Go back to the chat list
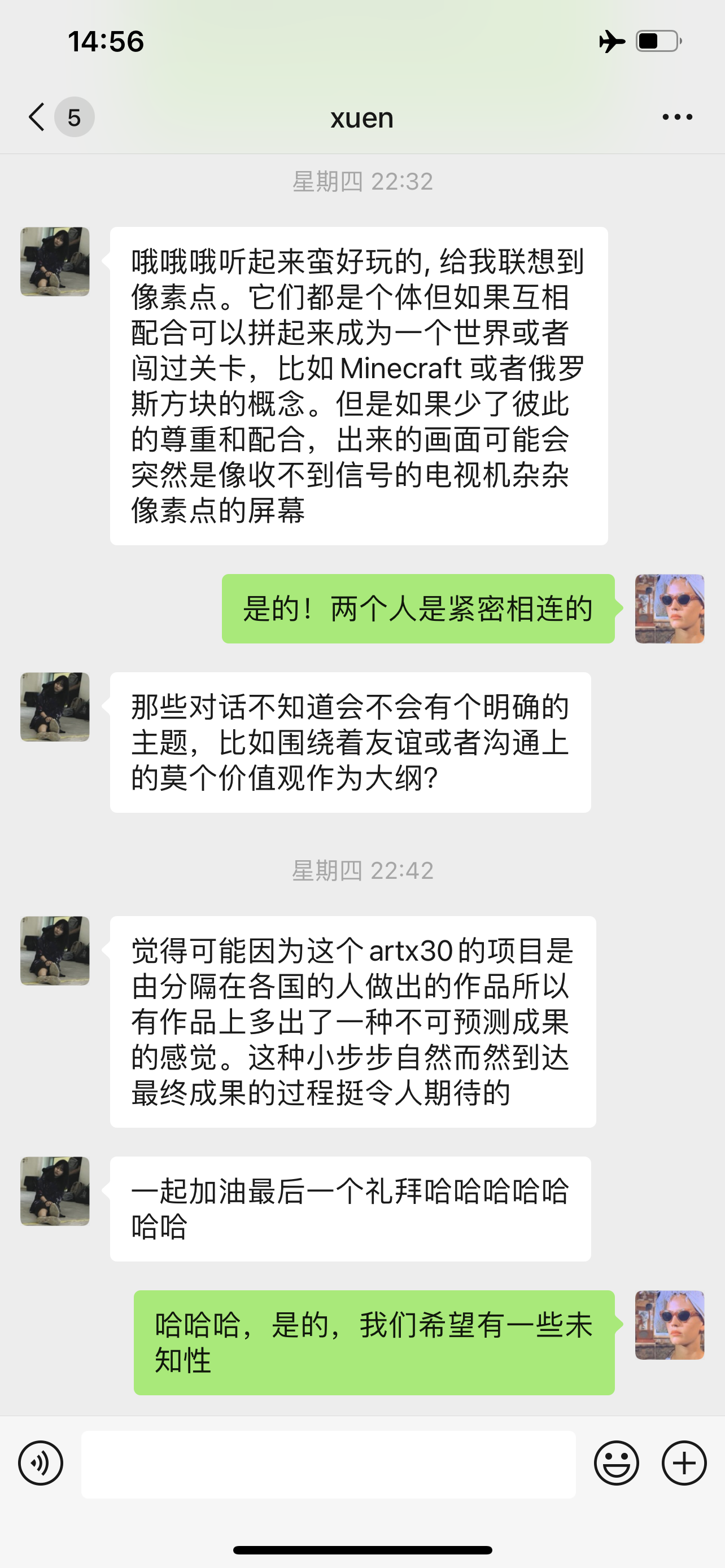 [x=38, y=117]
